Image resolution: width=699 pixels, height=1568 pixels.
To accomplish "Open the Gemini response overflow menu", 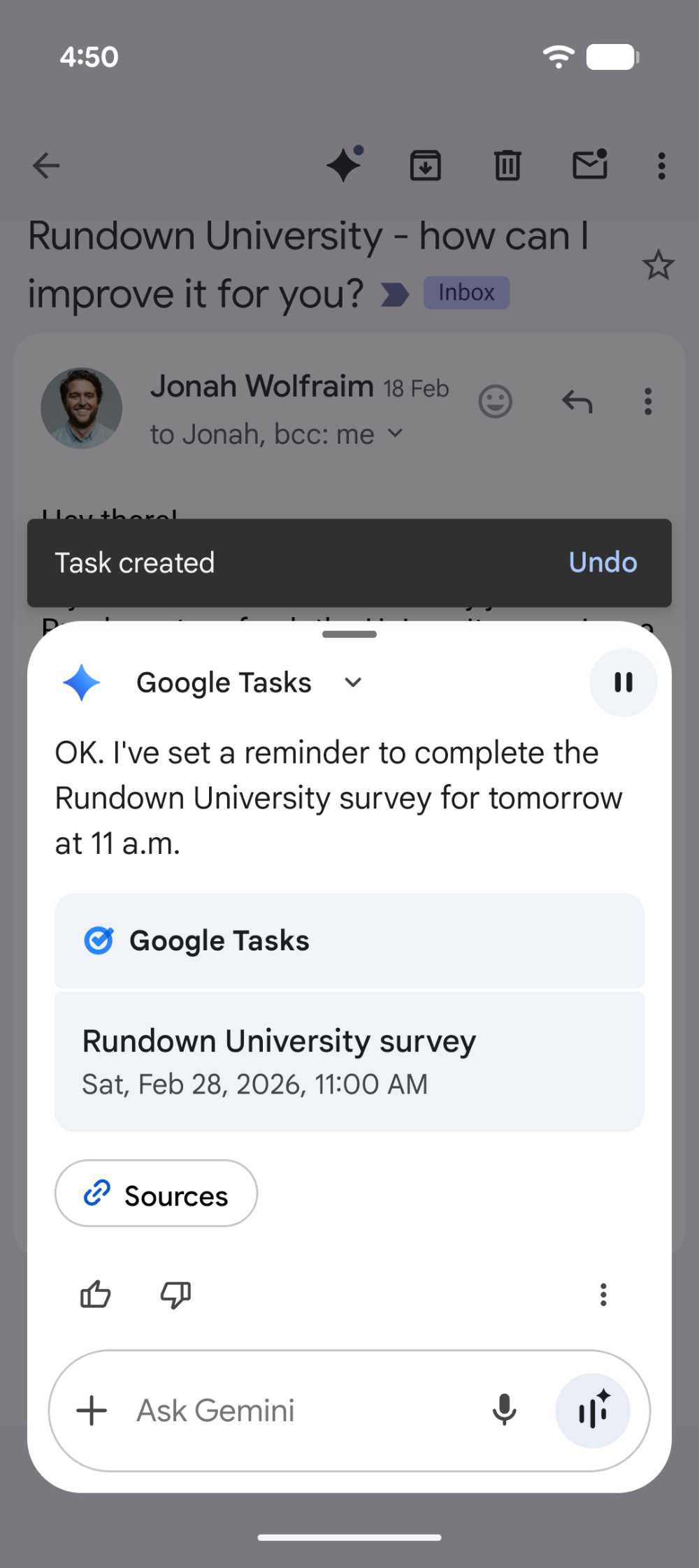I will tap(603, 1295).
